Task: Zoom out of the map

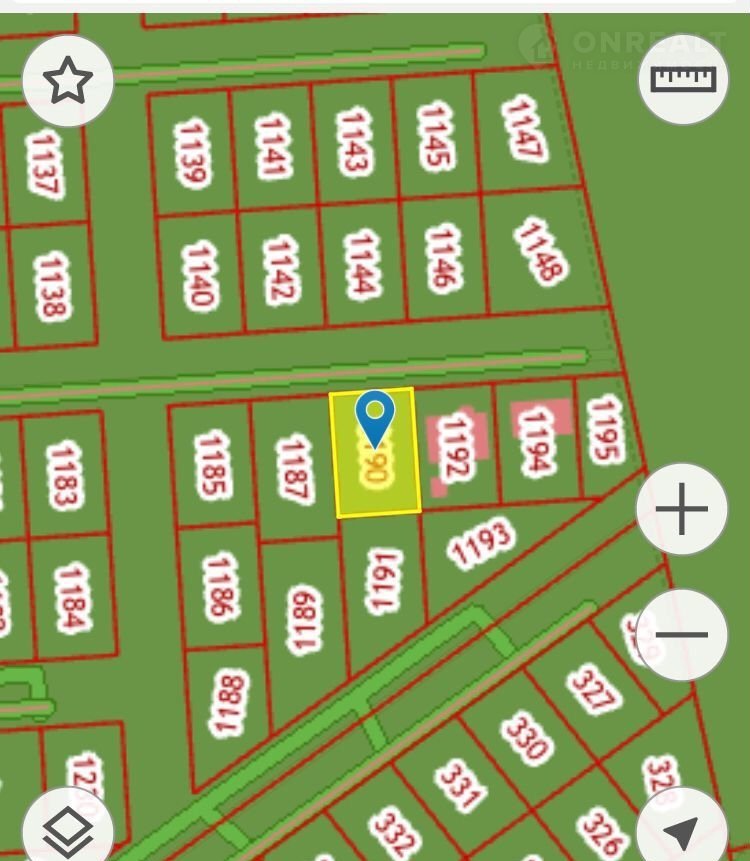Action: [682, 634]
